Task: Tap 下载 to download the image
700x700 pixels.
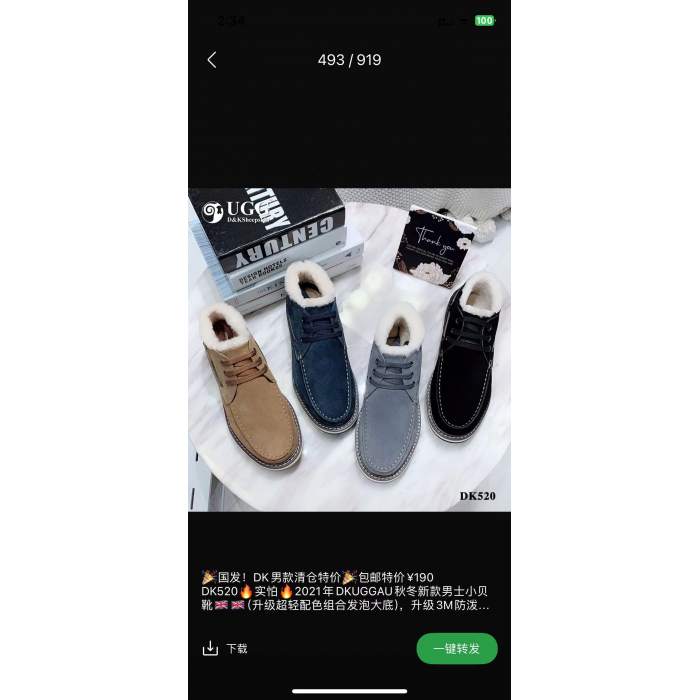Action: [x=225, y=648]
